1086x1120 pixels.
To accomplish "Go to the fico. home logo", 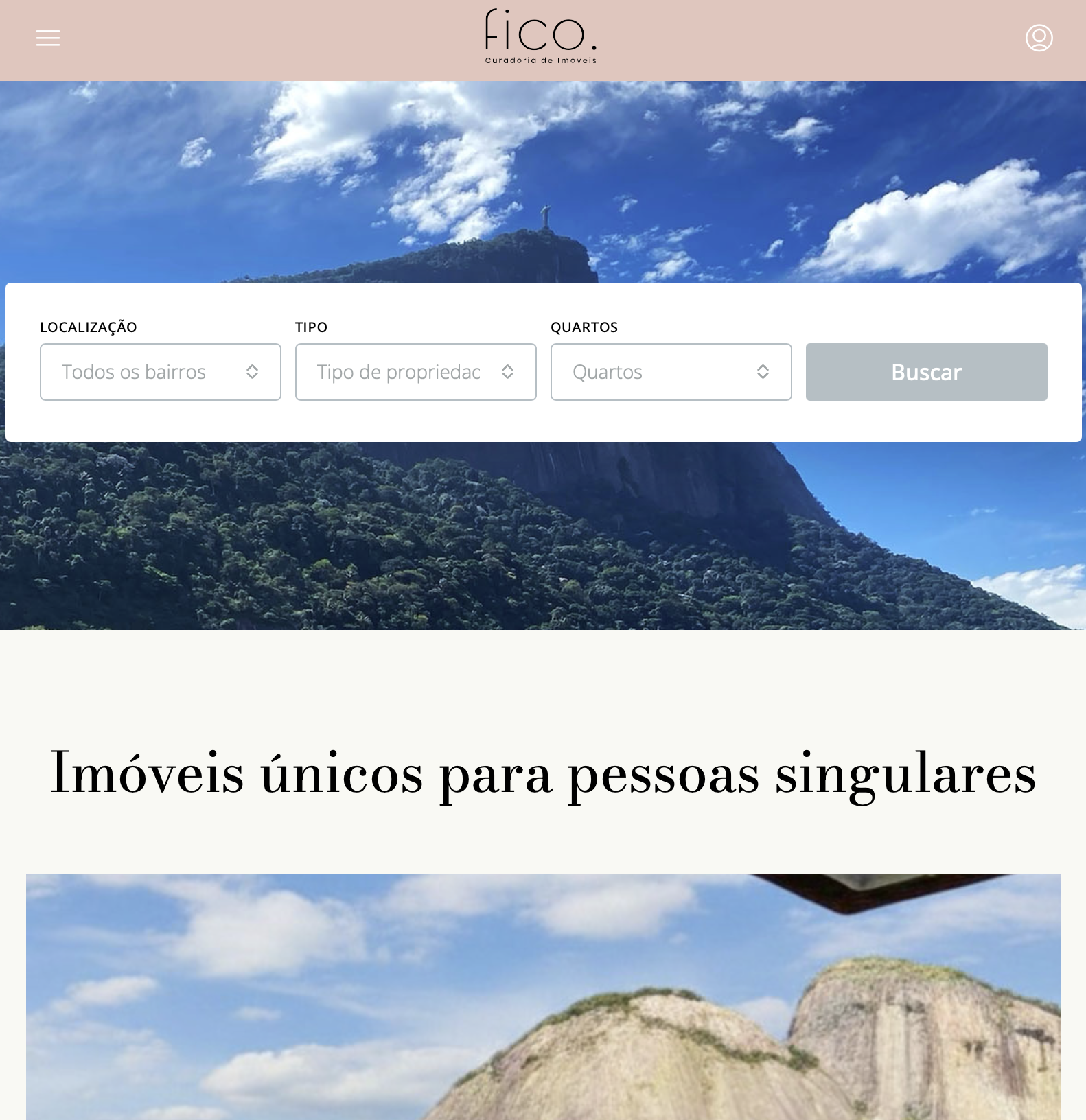I will pos(541,37).
